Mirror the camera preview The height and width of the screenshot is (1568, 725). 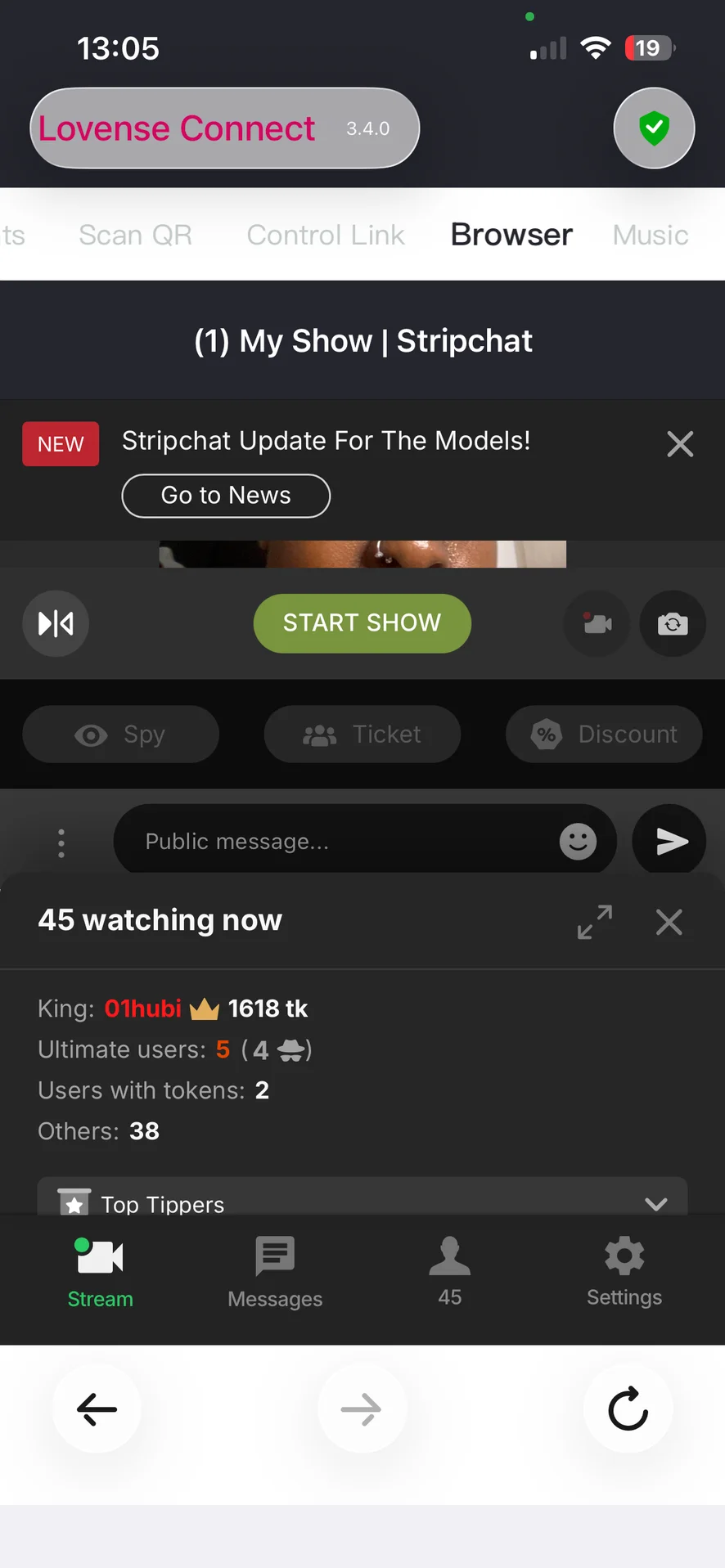56,624
